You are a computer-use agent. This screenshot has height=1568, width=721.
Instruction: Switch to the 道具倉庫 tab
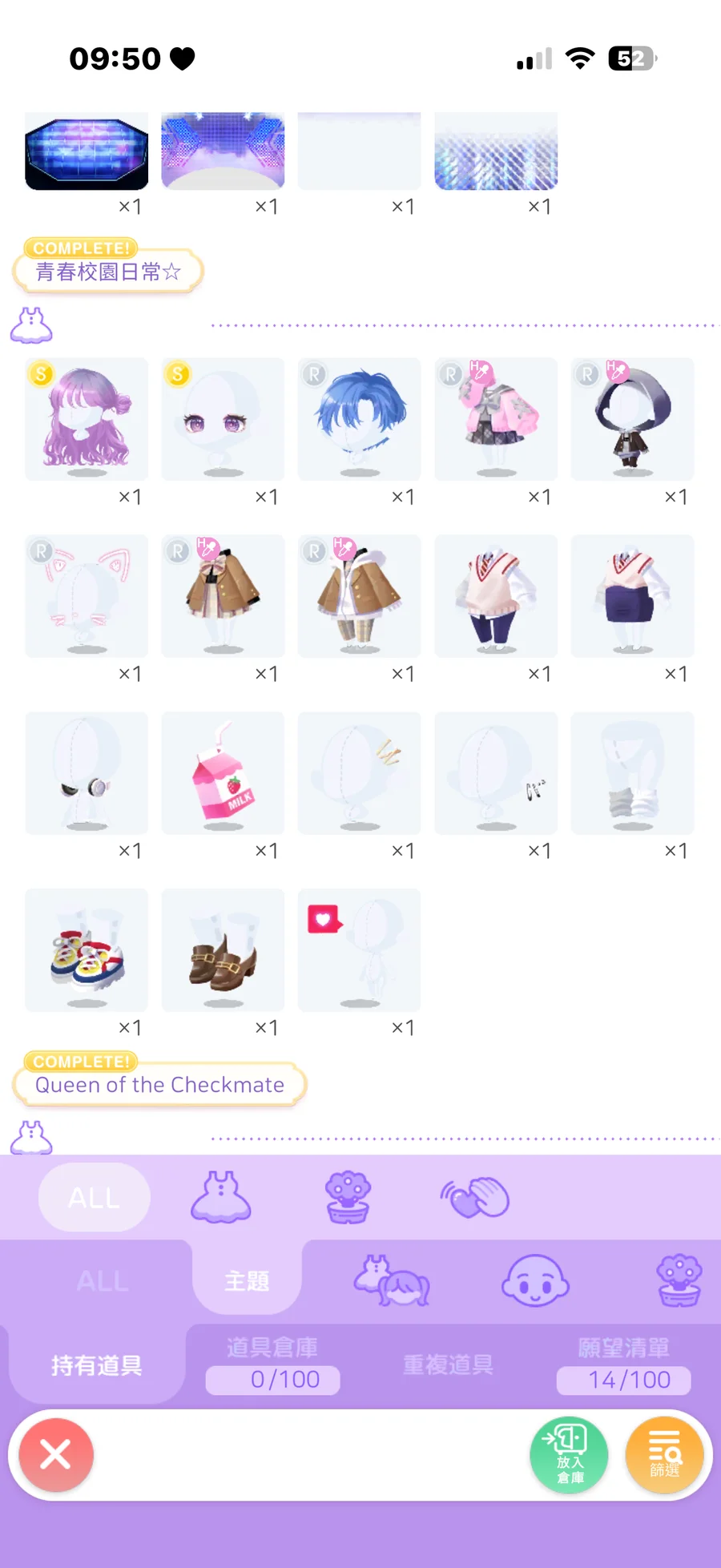click(272, 1364)
